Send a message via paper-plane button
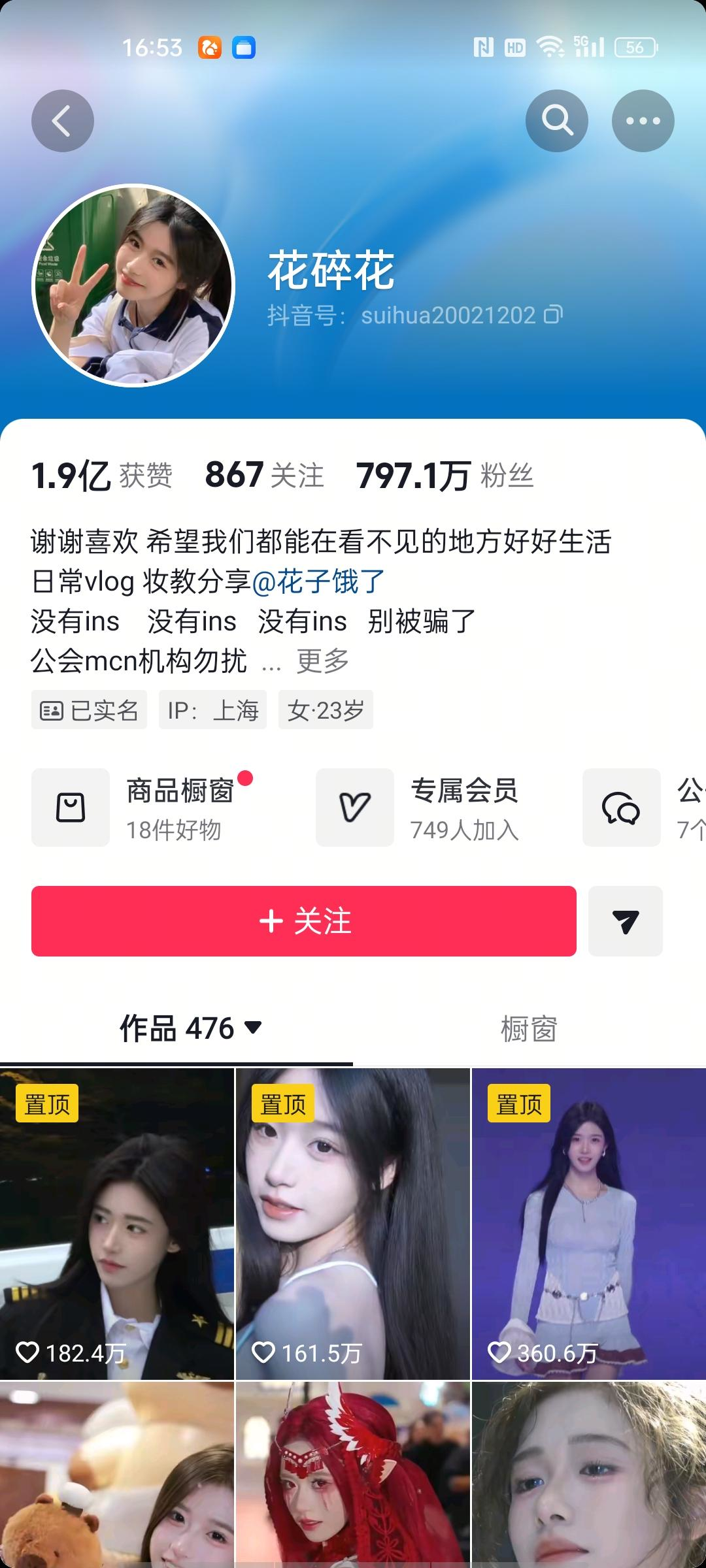This screenshot has width=706, height=1568. click(625, 921)
